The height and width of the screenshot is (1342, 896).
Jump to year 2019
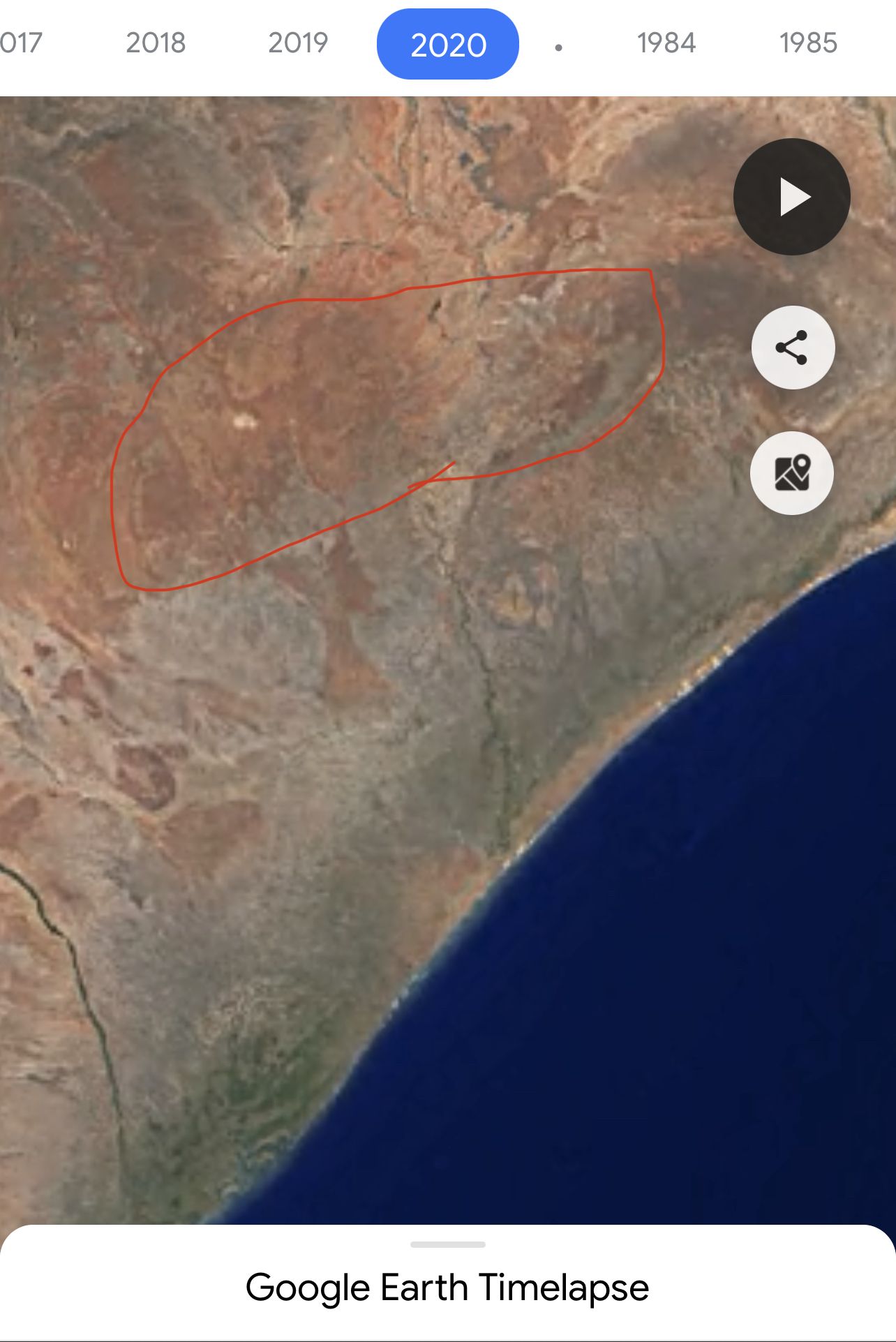coord(298,43)
